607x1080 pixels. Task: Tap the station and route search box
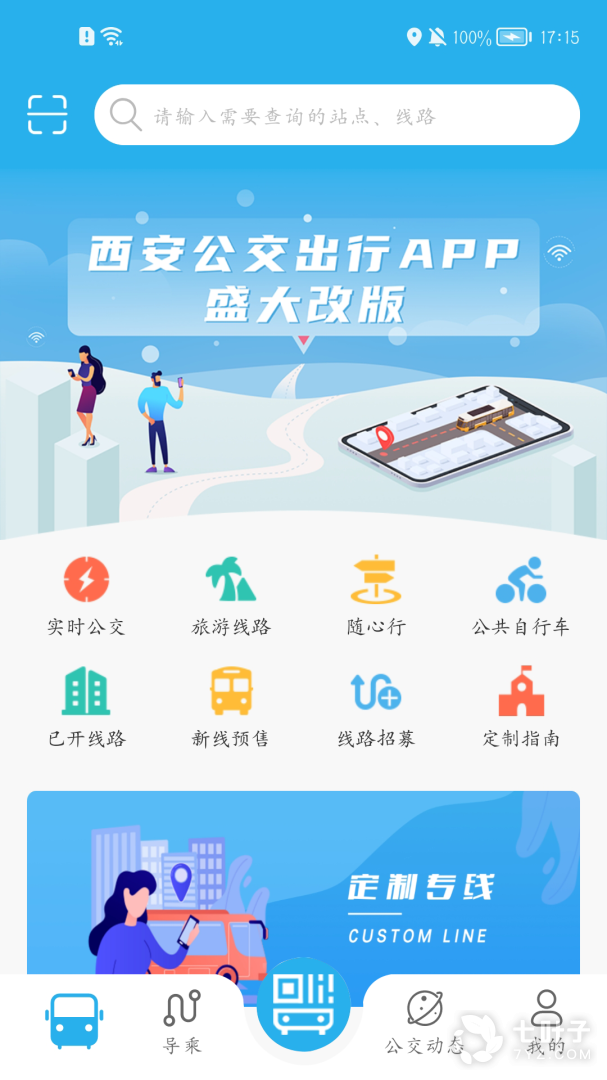point(337,115)
